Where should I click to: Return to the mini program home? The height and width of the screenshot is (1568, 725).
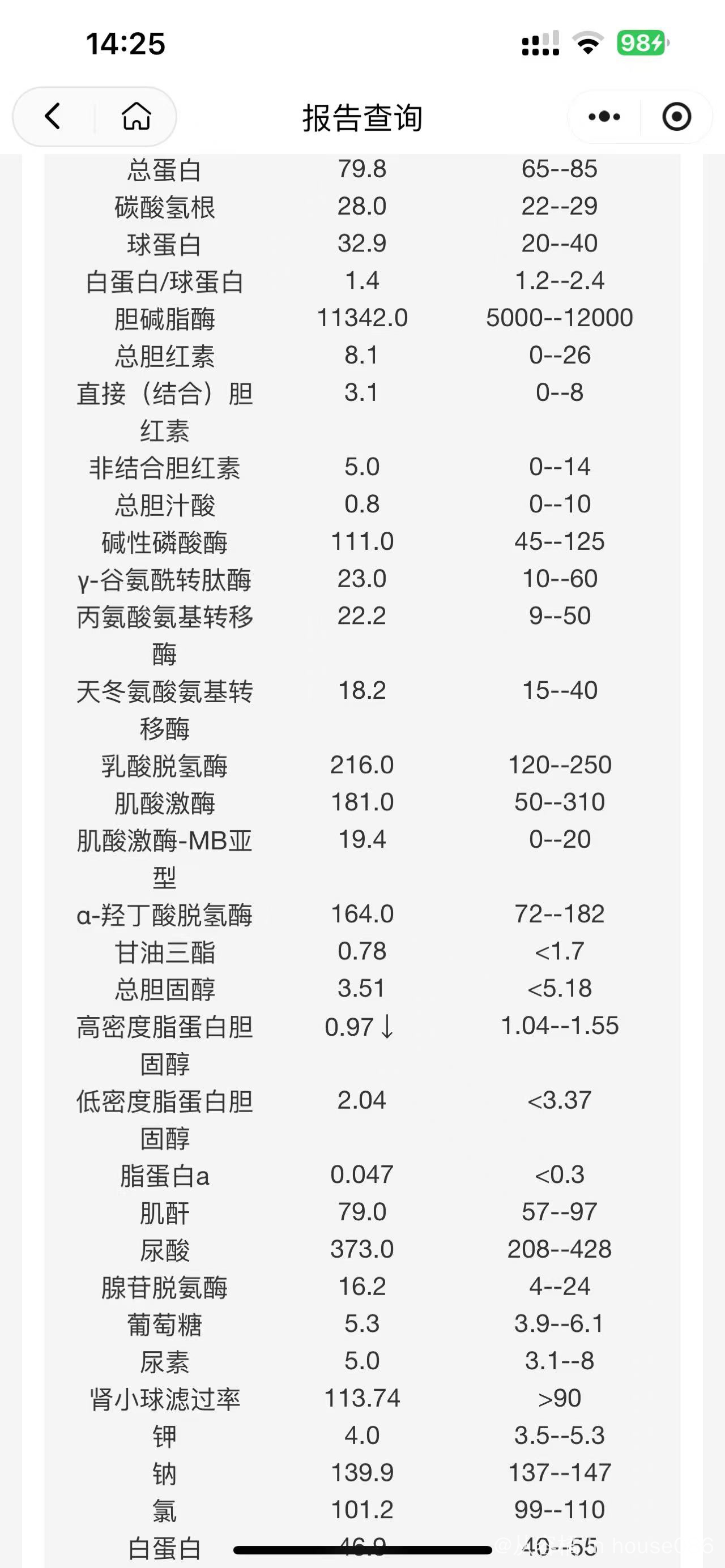(x=137, y=116)
